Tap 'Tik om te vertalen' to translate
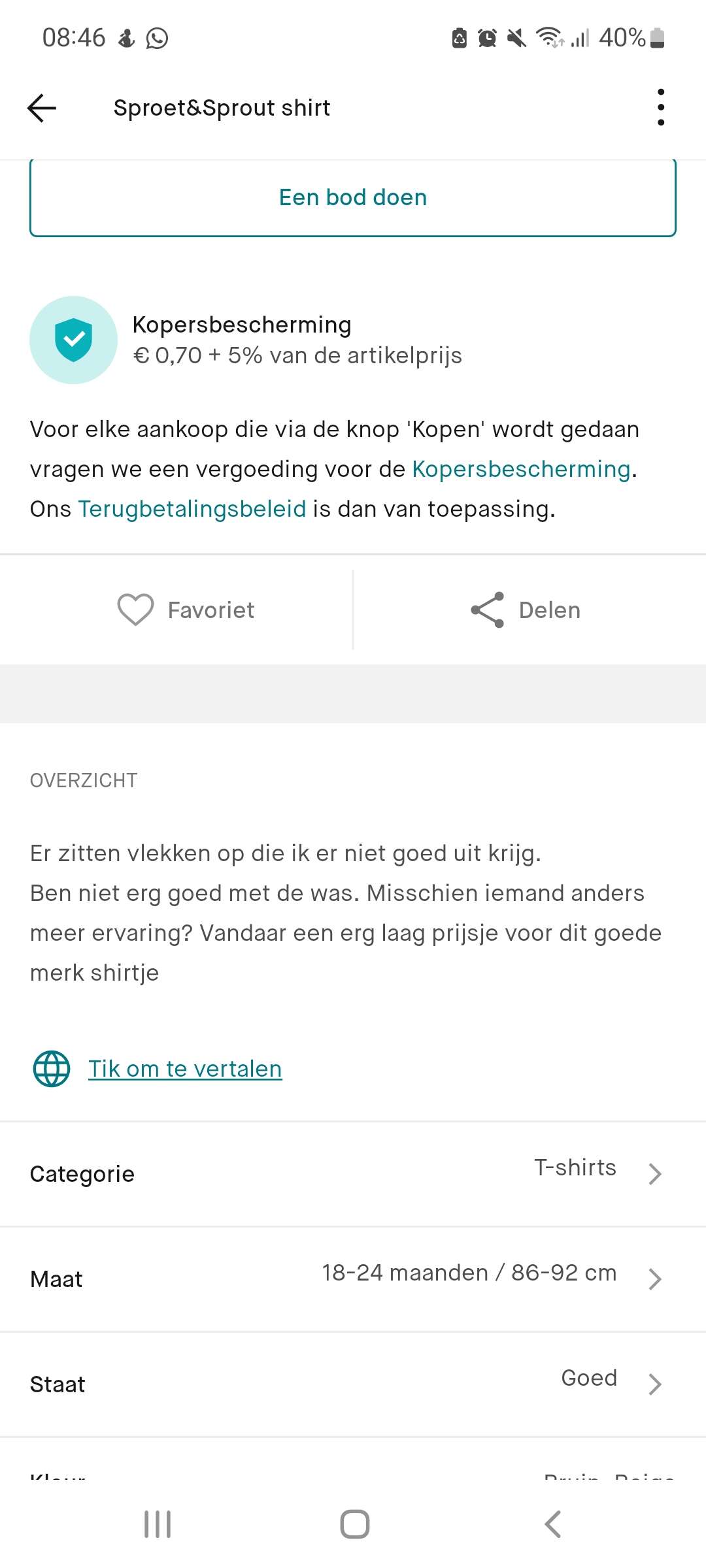706x1568 pixels. pyautogui.click(x=185, y=1069)
